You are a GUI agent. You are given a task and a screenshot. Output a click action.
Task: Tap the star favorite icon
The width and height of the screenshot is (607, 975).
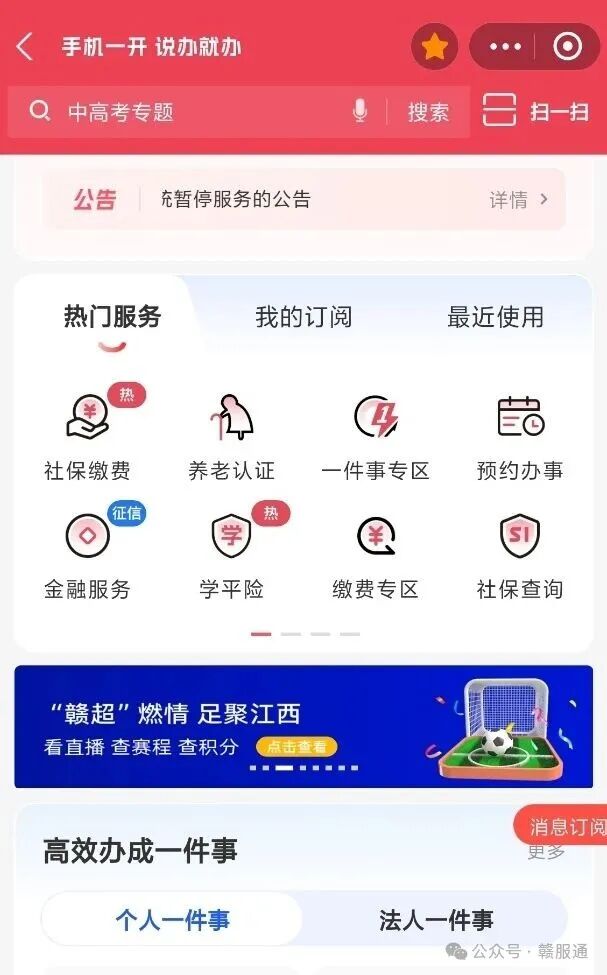click(x=434, y=47)
